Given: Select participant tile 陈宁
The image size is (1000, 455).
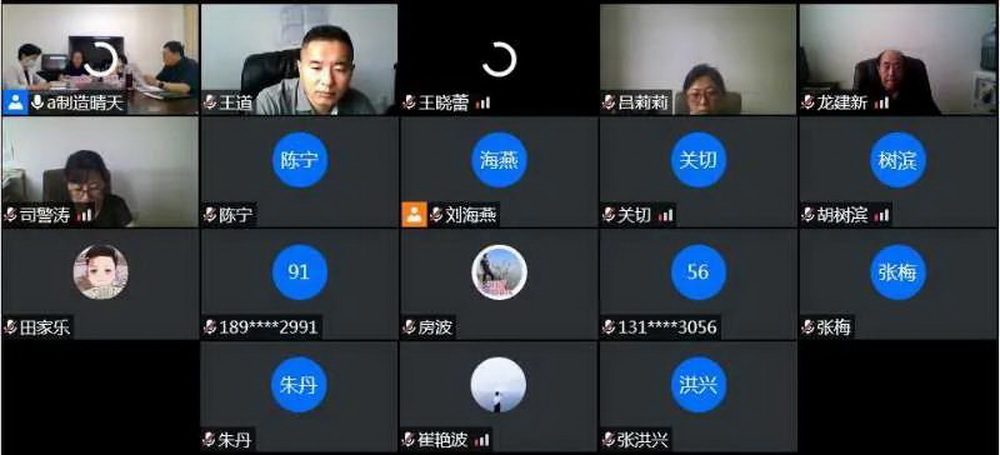Looking at the screenshot, I should click(299, 171).
